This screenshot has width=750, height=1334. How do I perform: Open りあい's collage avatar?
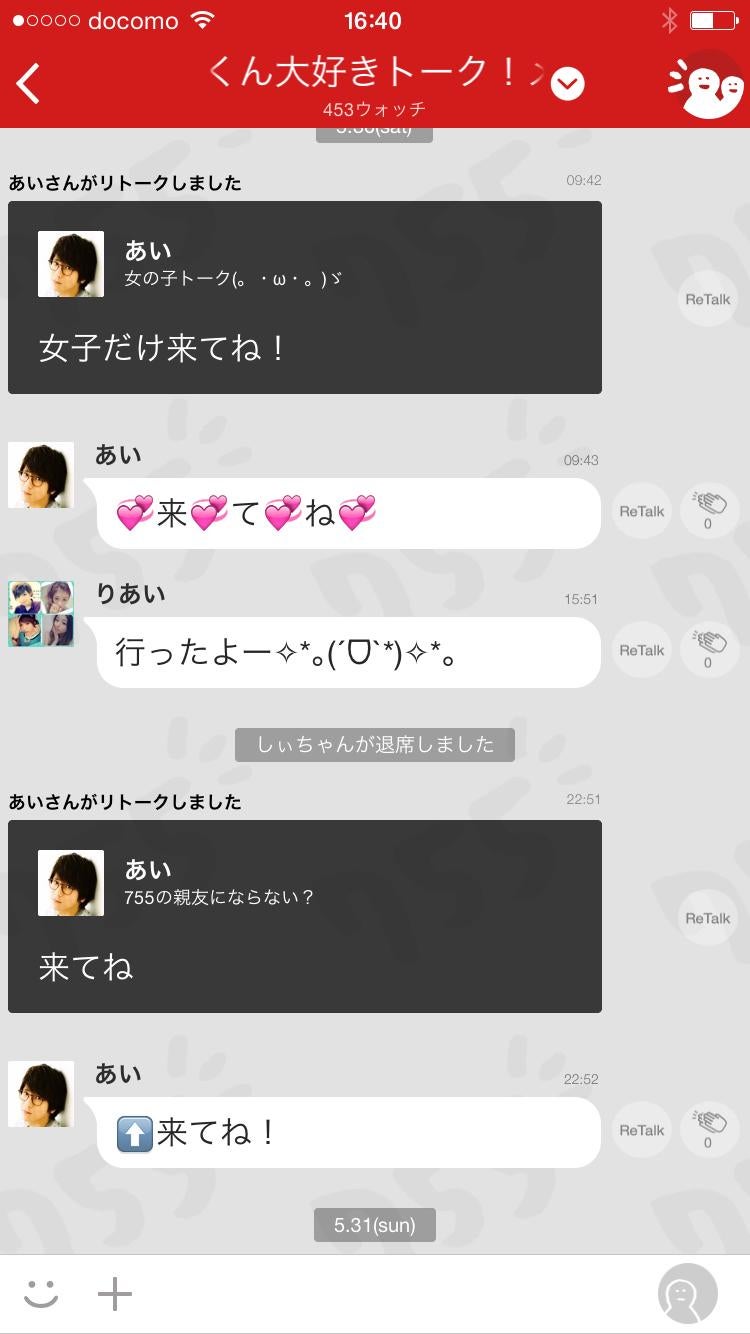[x=40, y=613]
